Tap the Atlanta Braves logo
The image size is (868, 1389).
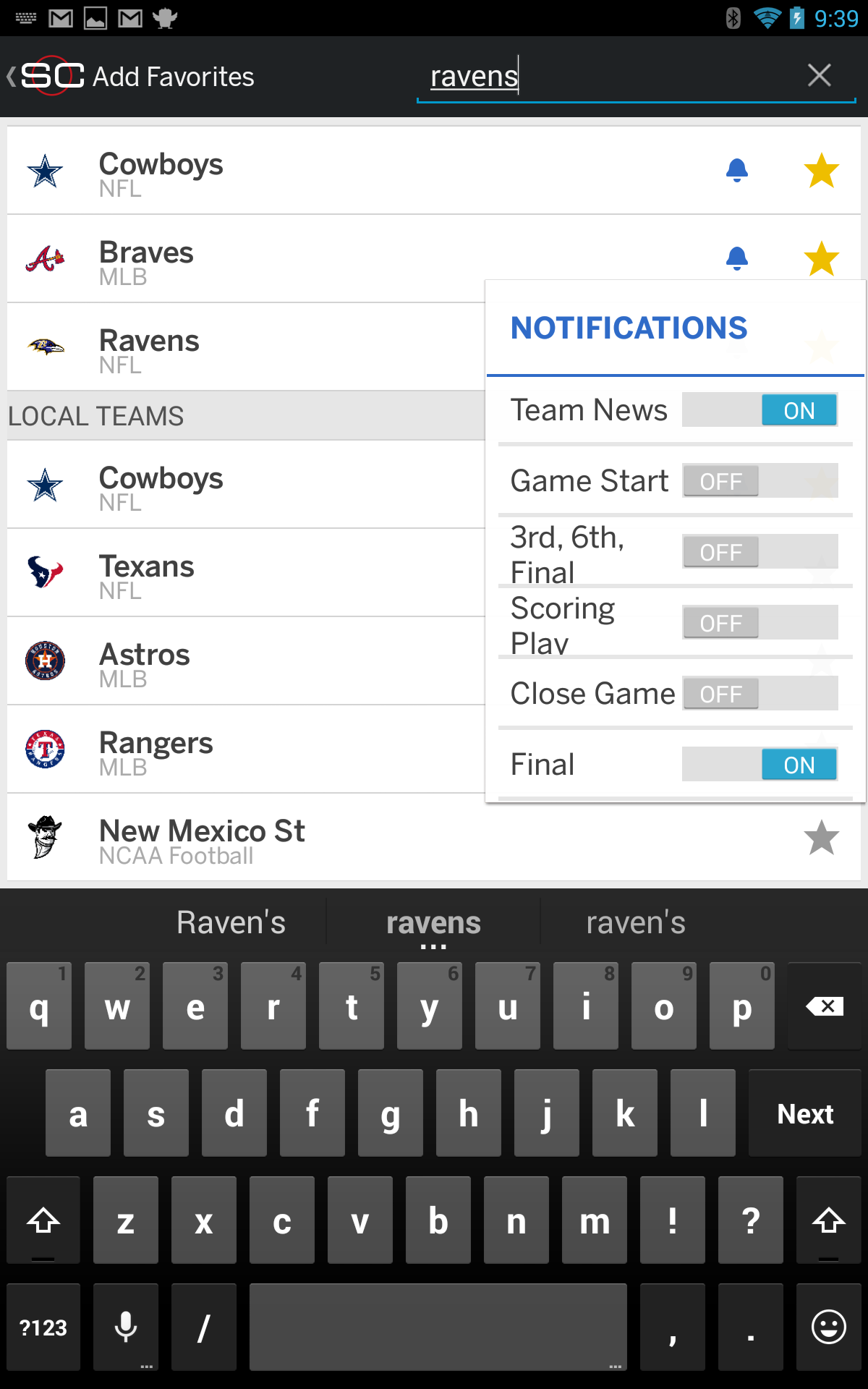click(x=43, y=258)
